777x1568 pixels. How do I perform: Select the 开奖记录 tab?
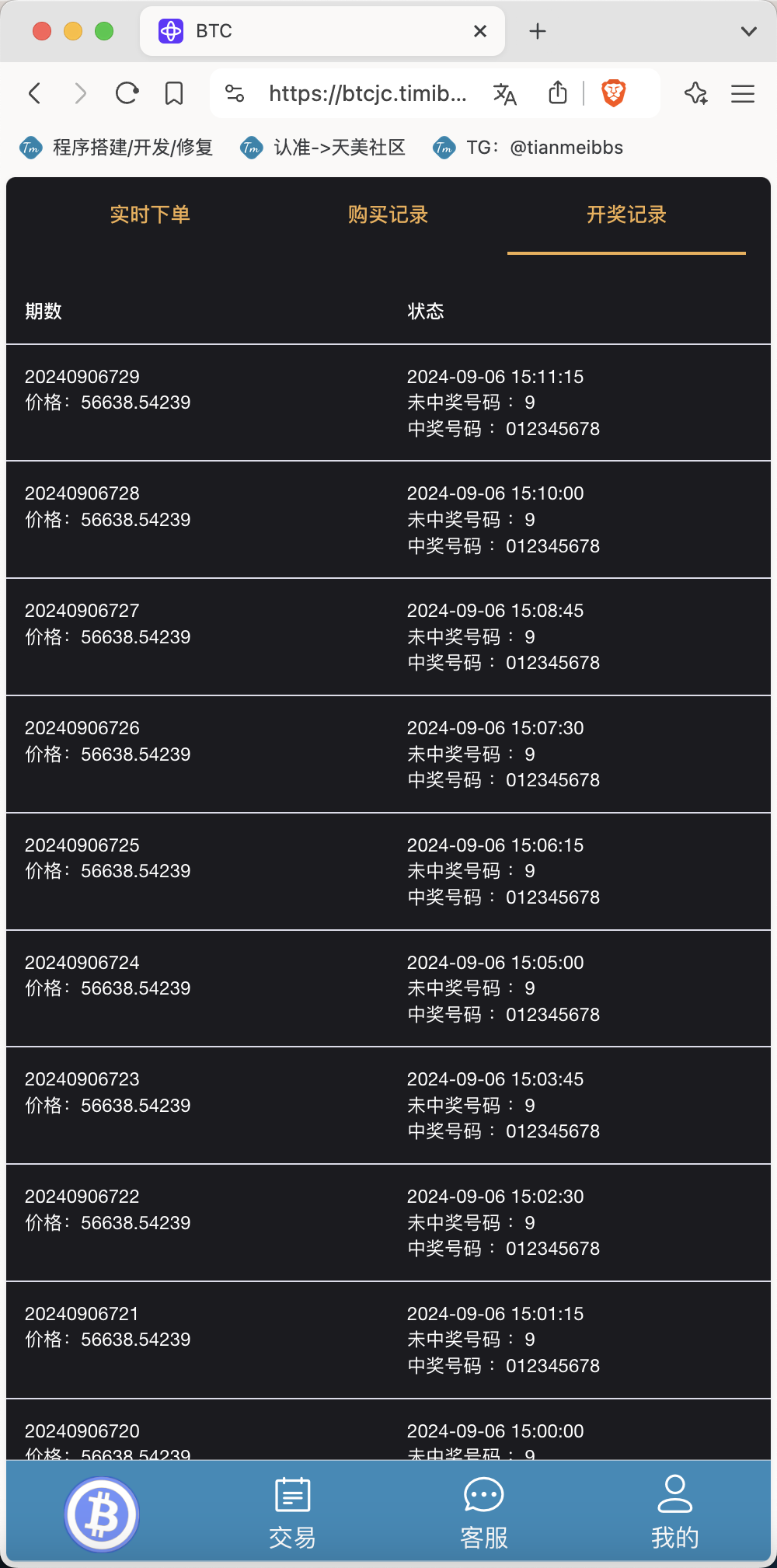pyautogui.click(x=626, y=214)
